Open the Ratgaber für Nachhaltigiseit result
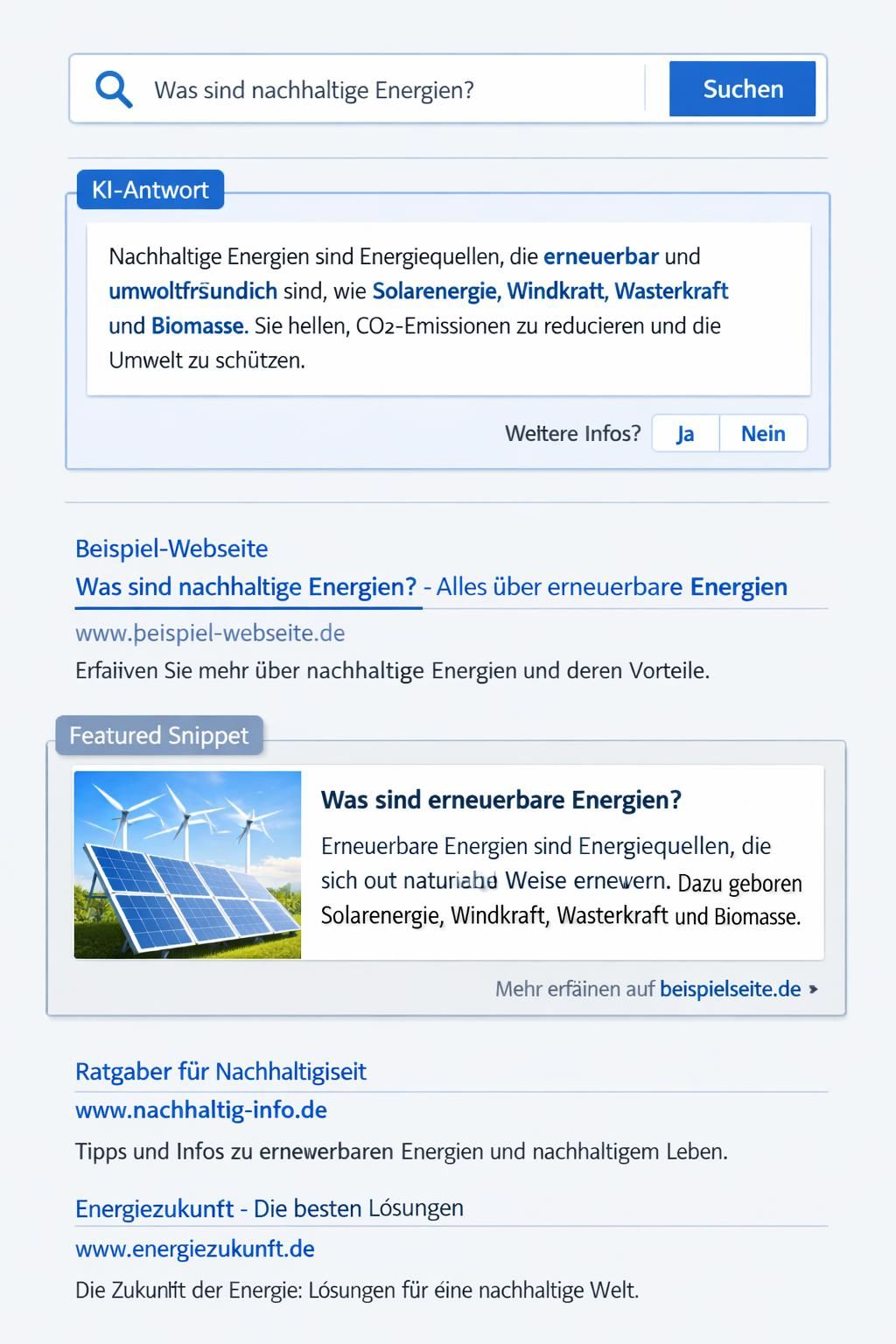Viewport: 896px width, 1344px height. pyautogui.click(x=220, y=1071)
